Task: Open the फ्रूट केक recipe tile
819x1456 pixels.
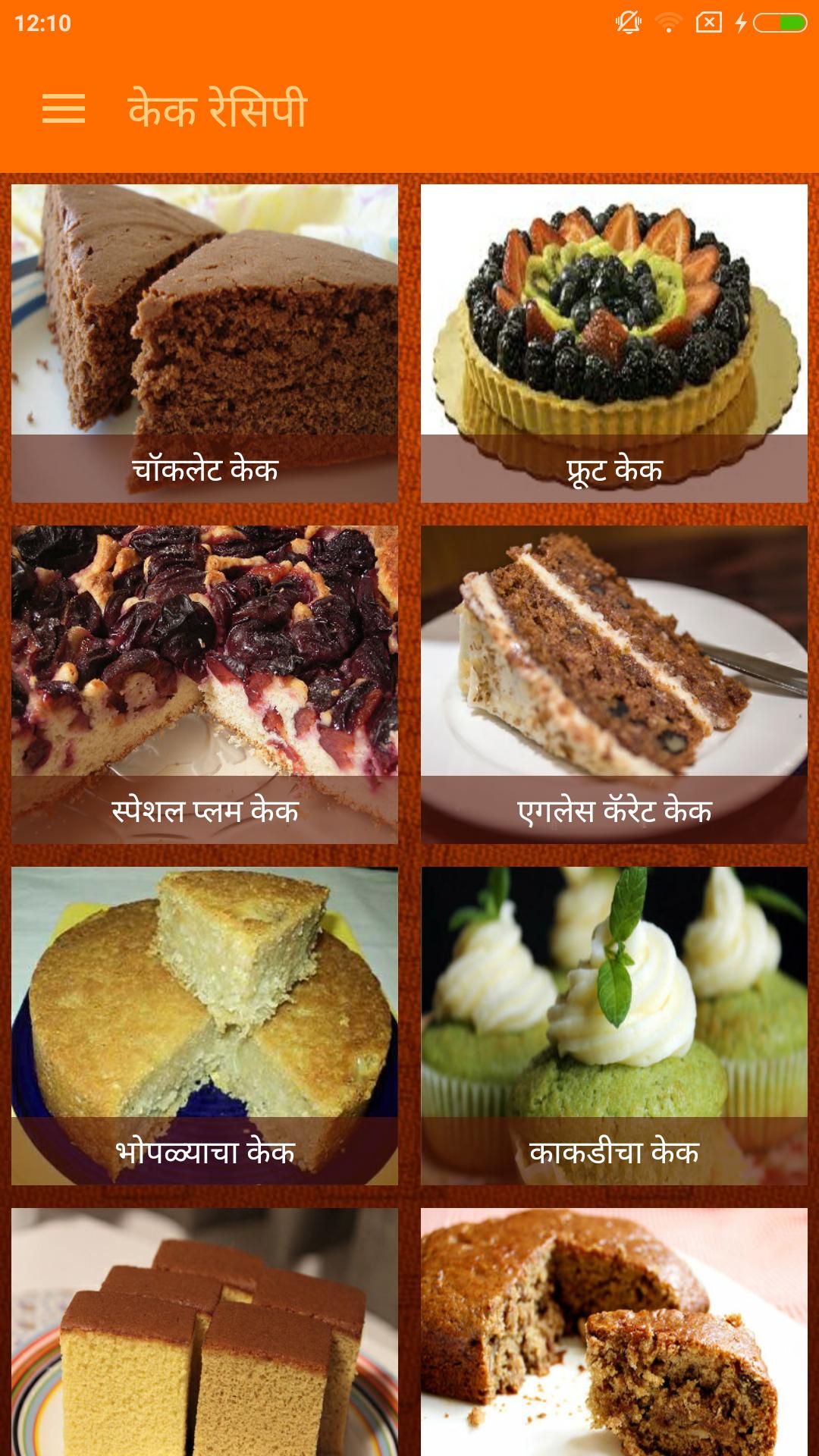Action: click(x=614, y=344)
